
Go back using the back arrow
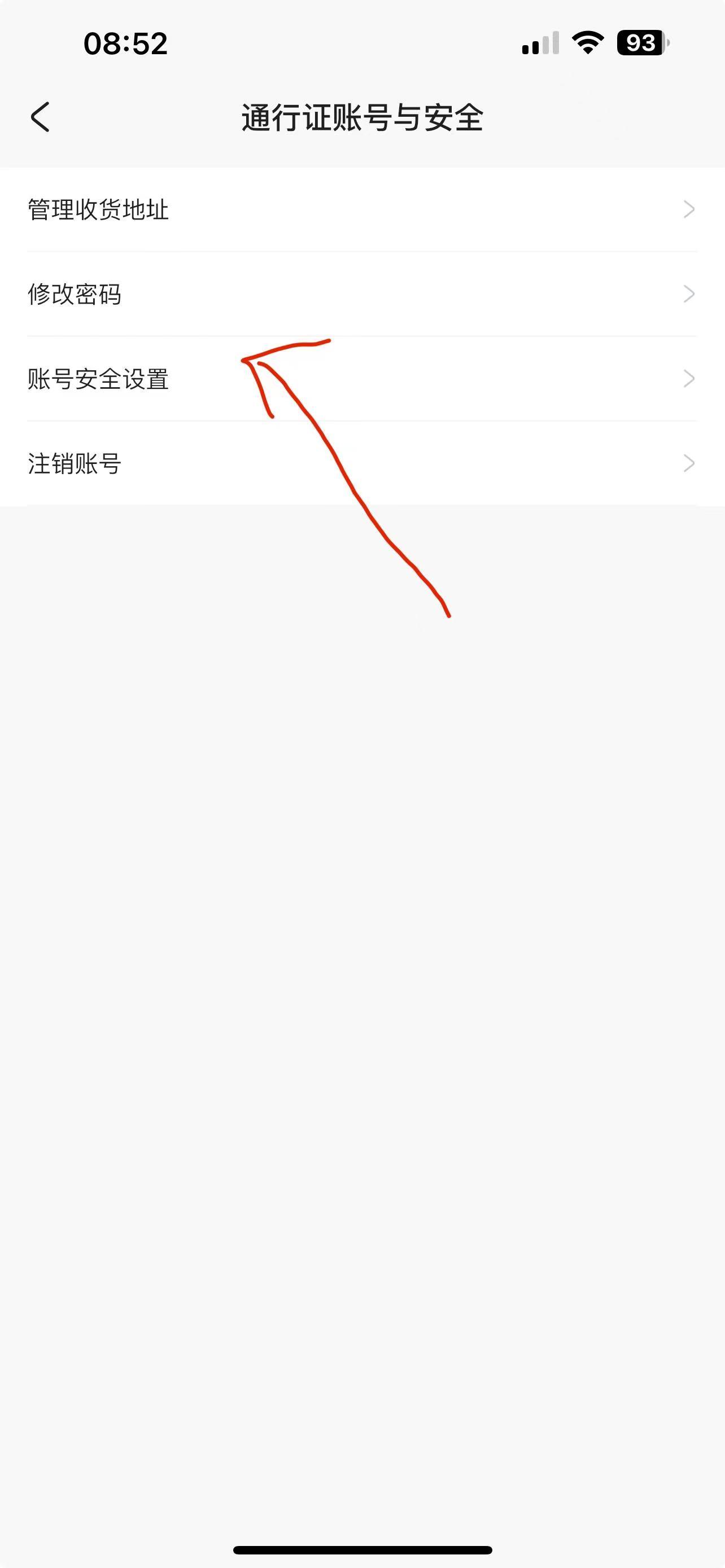[x=40, y=117]
